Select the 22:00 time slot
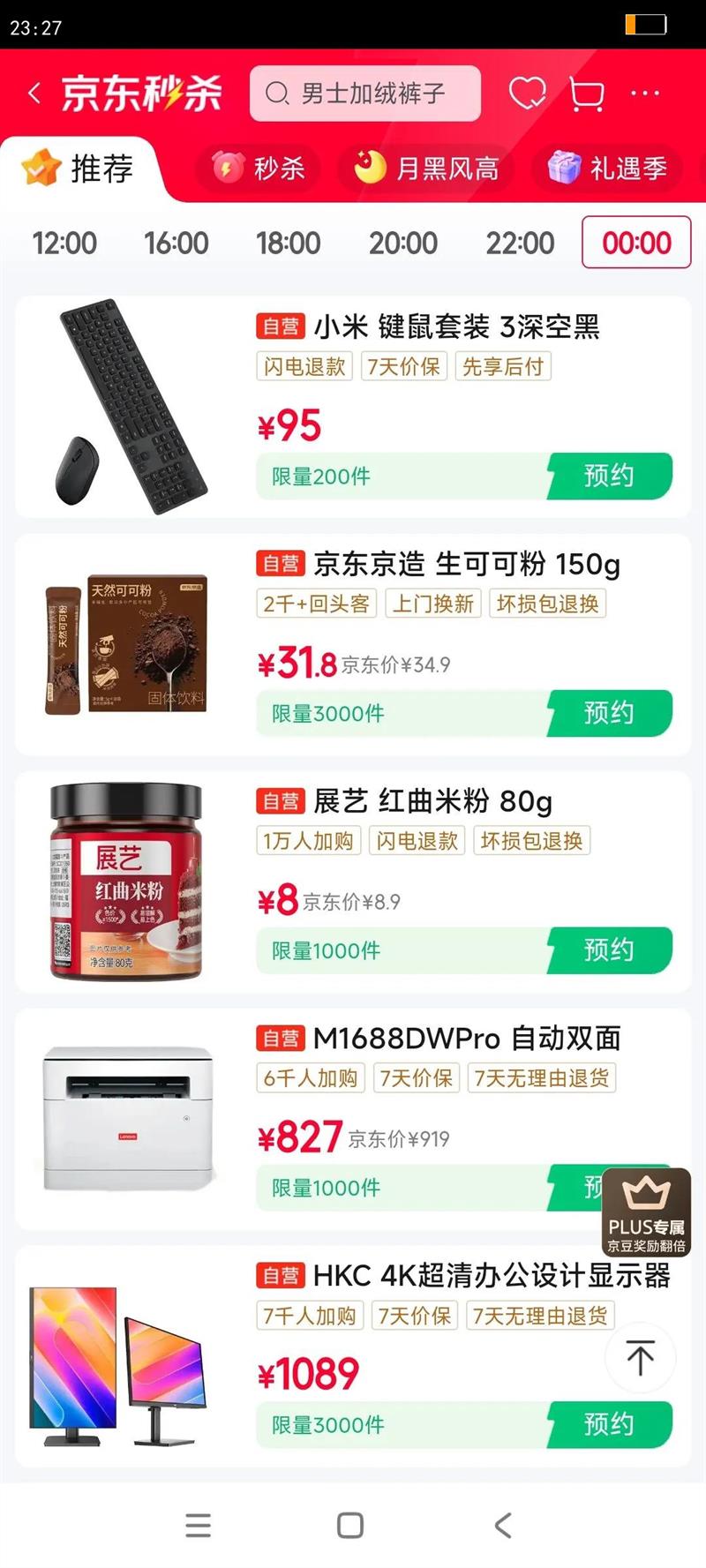This screenshot has height=1568, width=706. click(520, 243)
